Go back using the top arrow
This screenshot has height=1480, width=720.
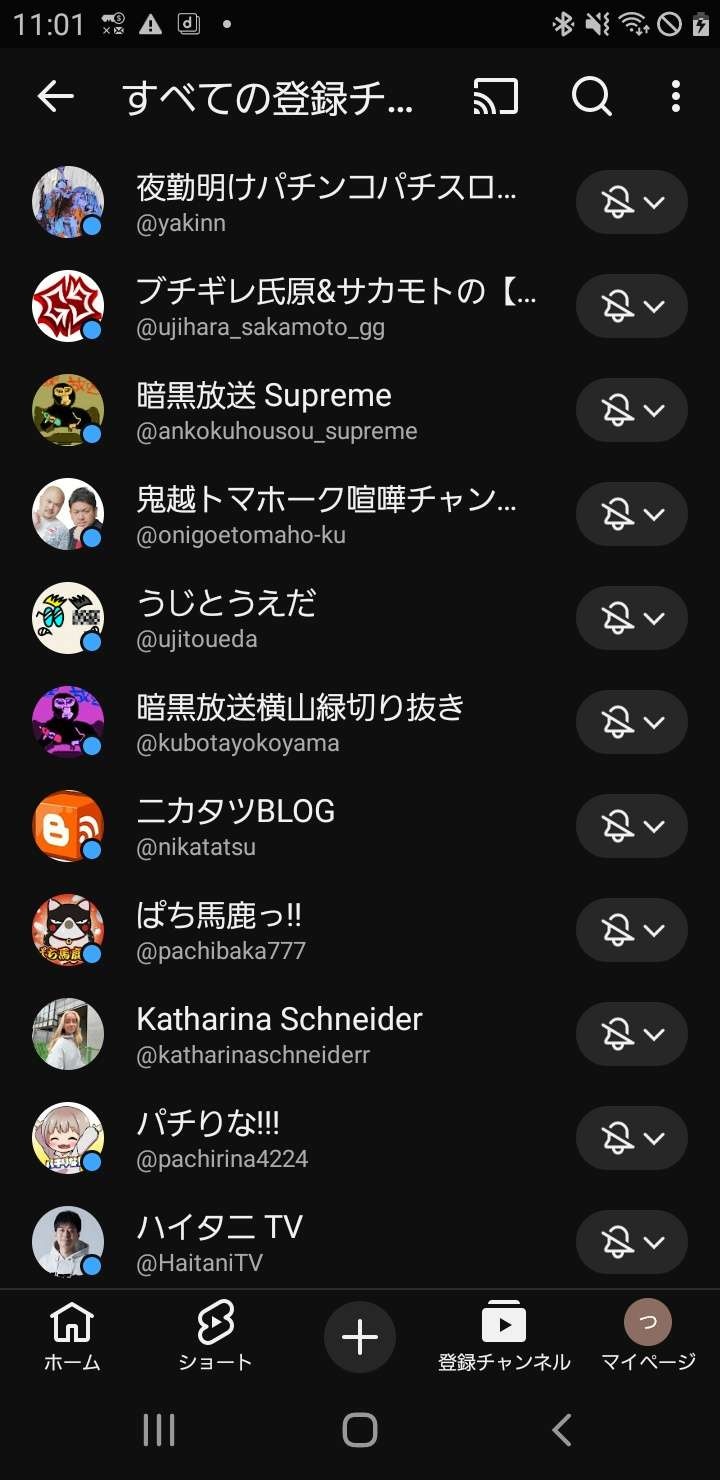point(56,97)
